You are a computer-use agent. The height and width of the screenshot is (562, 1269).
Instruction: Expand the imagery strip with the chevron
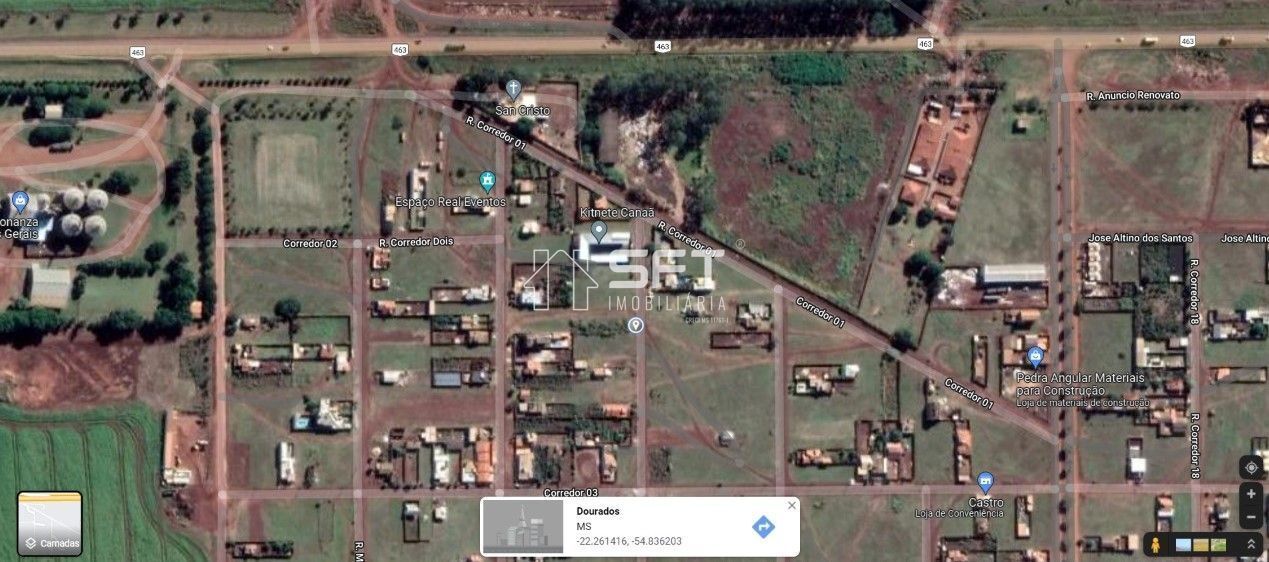pos(1250,544)
